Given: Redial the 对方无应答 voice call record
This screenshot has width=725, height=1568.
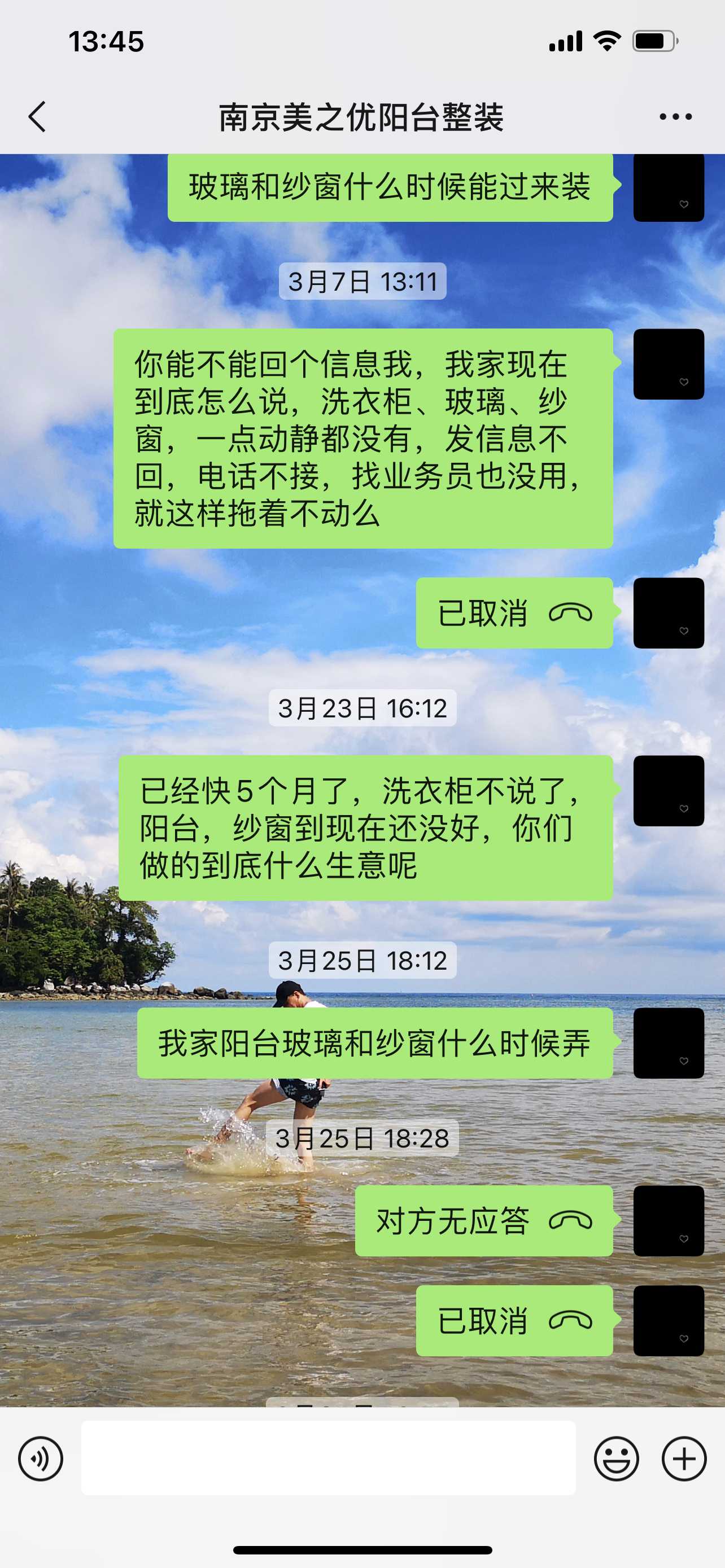Looking at the screenshot, I should [483, 1220].
